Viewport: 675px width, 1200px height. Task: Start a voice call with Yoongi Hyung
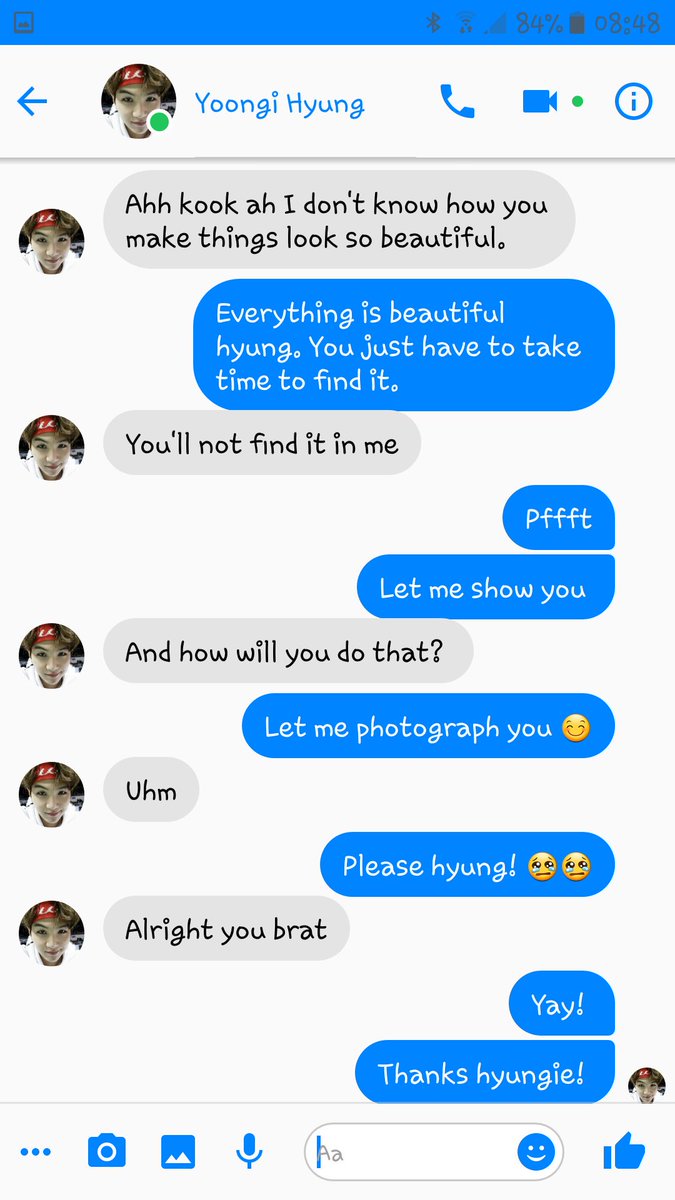457,101
